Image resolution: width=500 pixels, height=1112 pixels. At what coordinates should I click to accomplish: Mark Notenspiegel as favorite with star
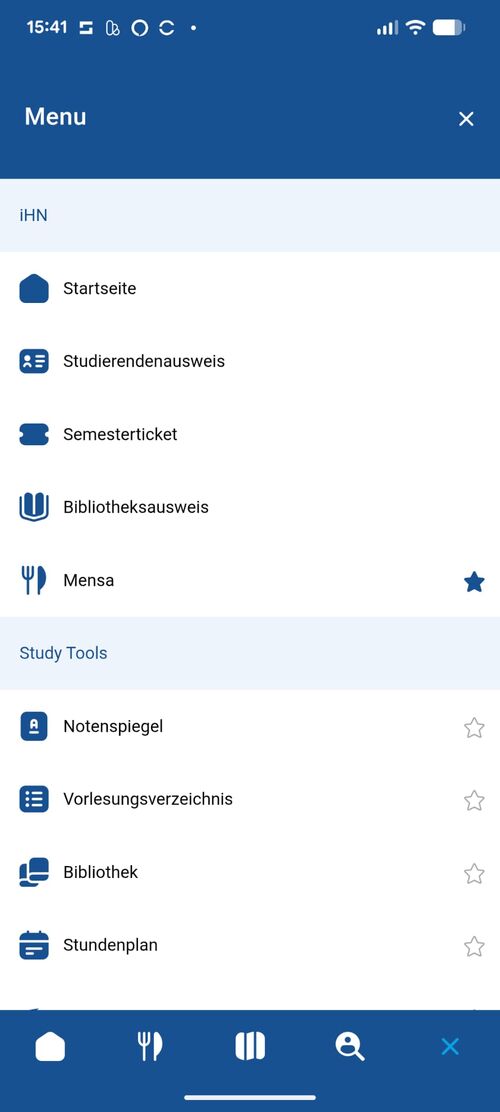[474, 728]
